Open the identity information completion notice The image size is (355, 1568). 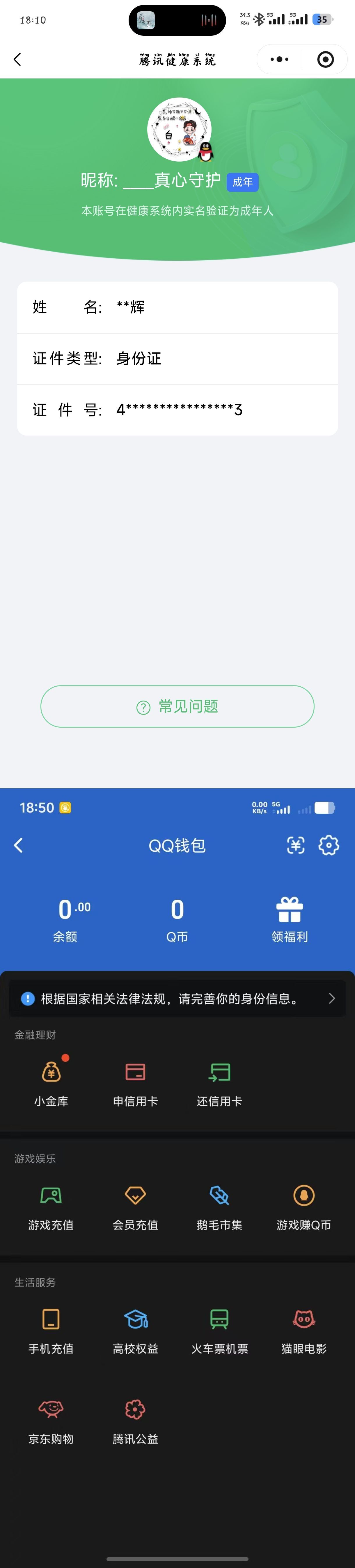[x=177, y=998]
